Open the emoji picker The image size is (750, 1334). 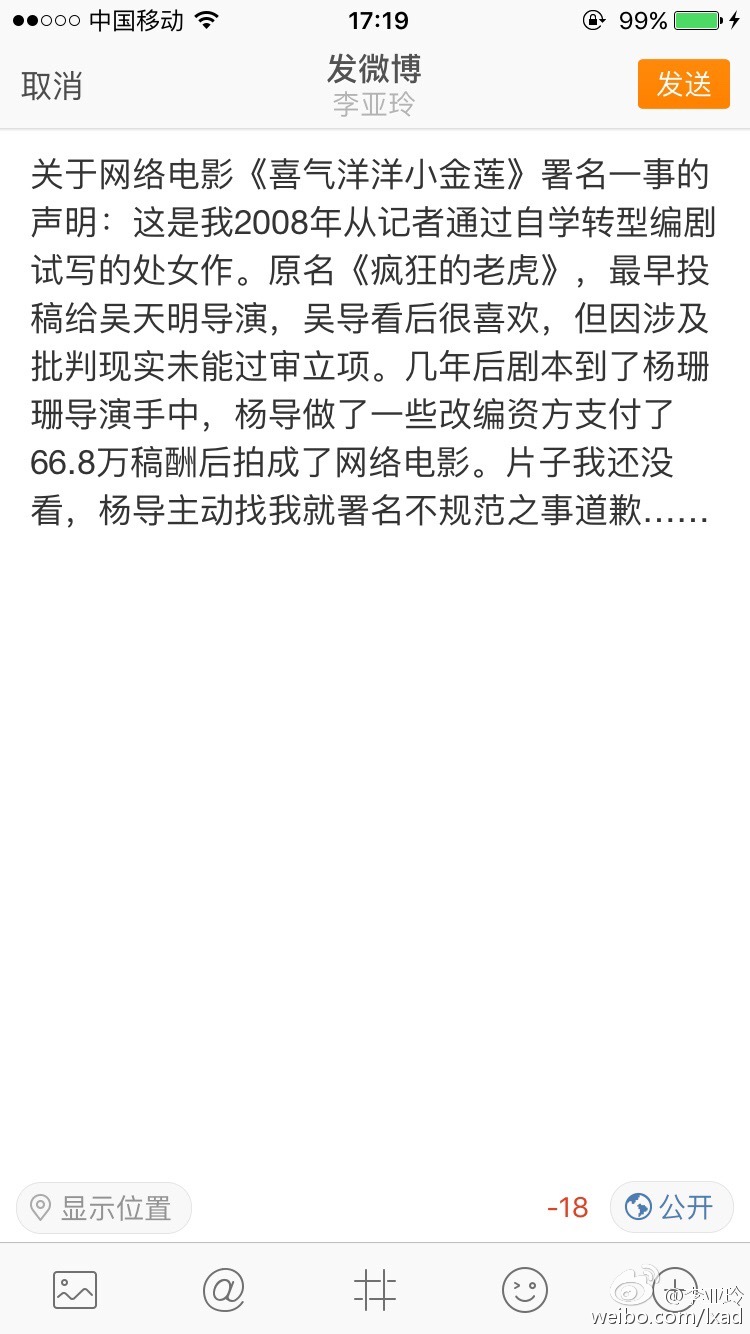[524, 1291]
